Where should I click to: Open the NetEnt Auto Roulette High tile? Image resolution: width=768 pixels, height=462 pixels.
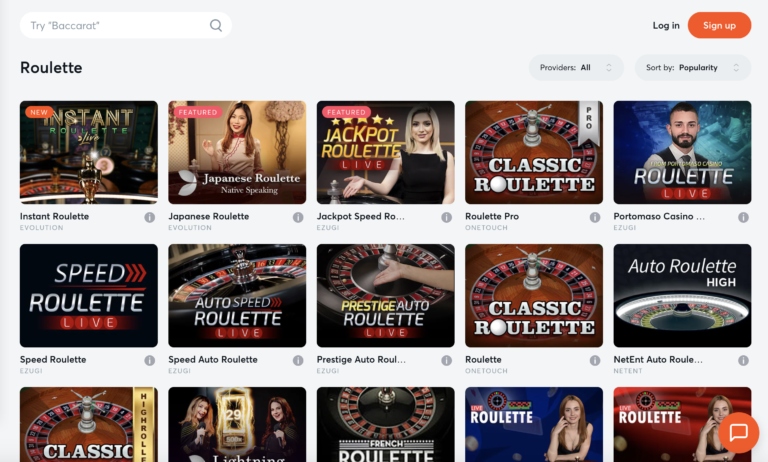coord(682,295)
